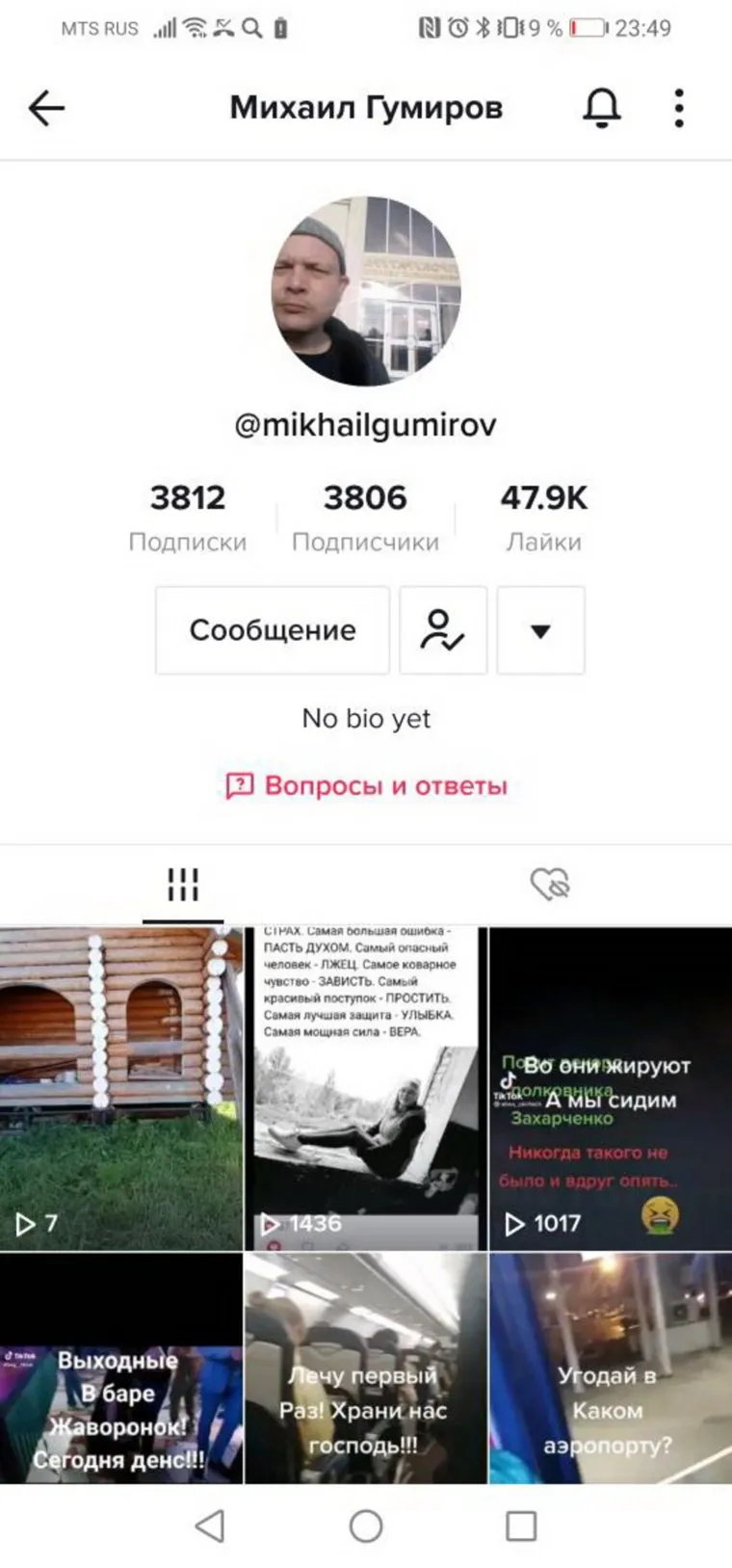The width and height of the screenshot is (732, 1568).
Task: Open the 'Угодай в каком аэропорту' video
Action: (x=610, y=1369)
